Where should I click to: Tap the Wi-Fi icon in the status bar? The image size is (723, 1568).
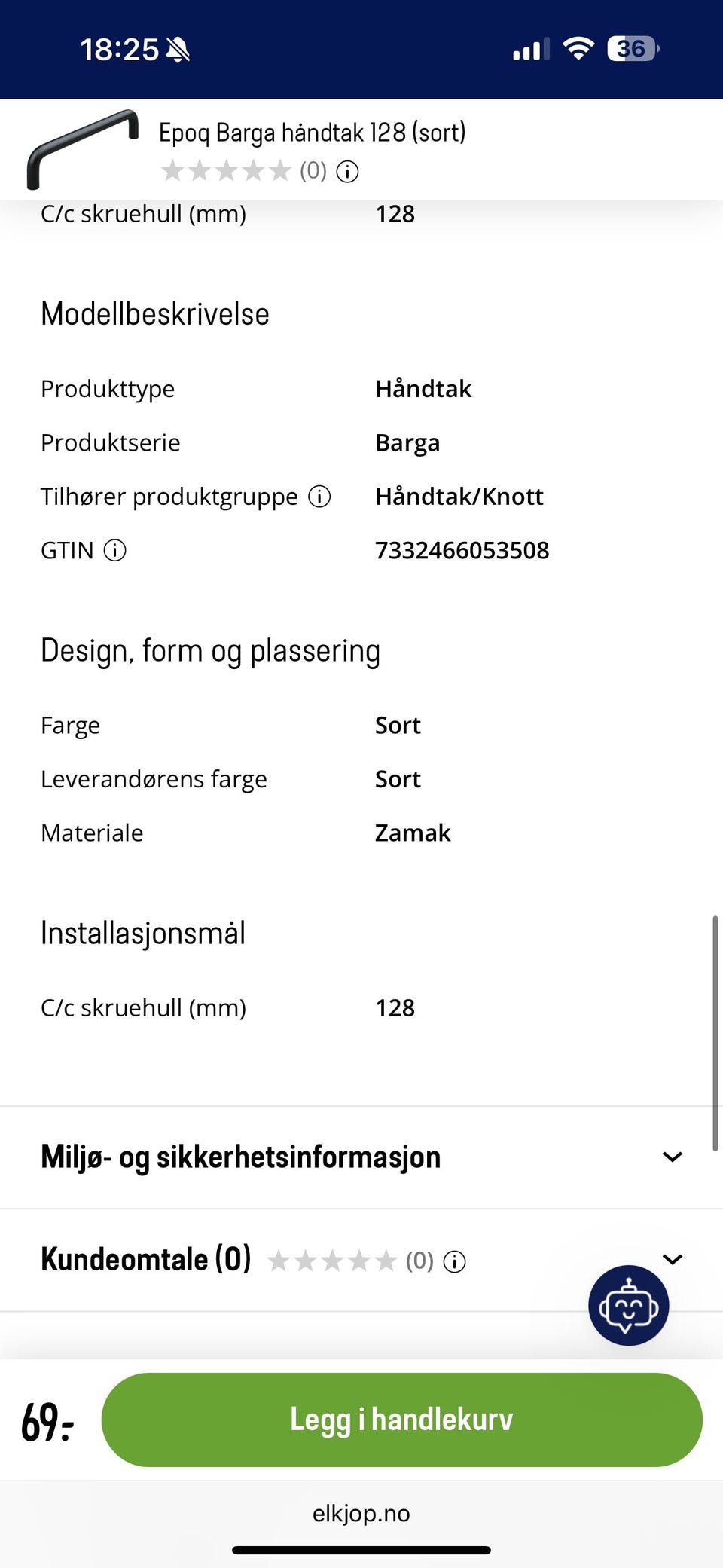point(578,47)
